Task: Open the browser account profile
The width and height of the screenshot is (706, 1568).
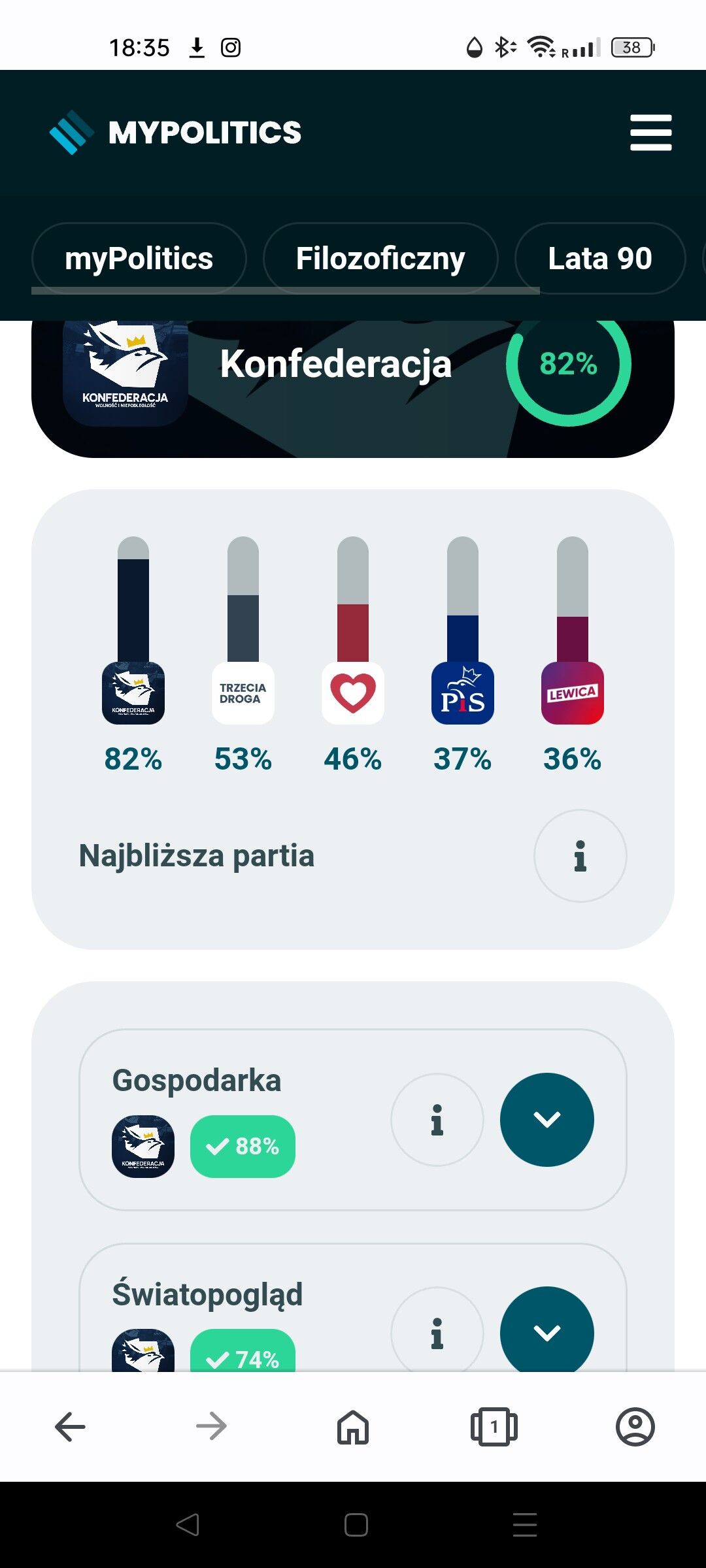Action: (x=635, y=1426)
